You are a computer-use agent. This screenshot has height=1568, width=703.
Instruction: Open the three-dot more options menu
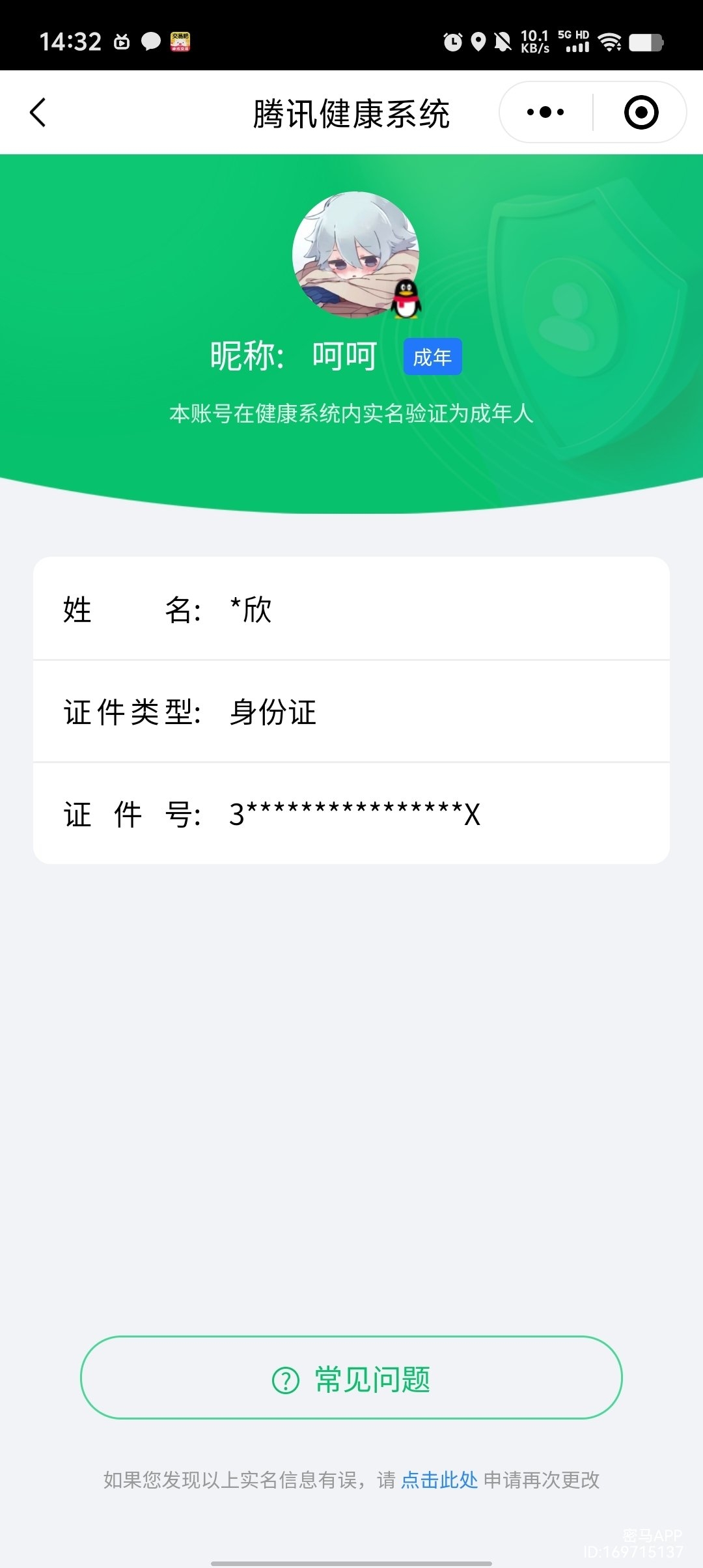tap(545, 111)
